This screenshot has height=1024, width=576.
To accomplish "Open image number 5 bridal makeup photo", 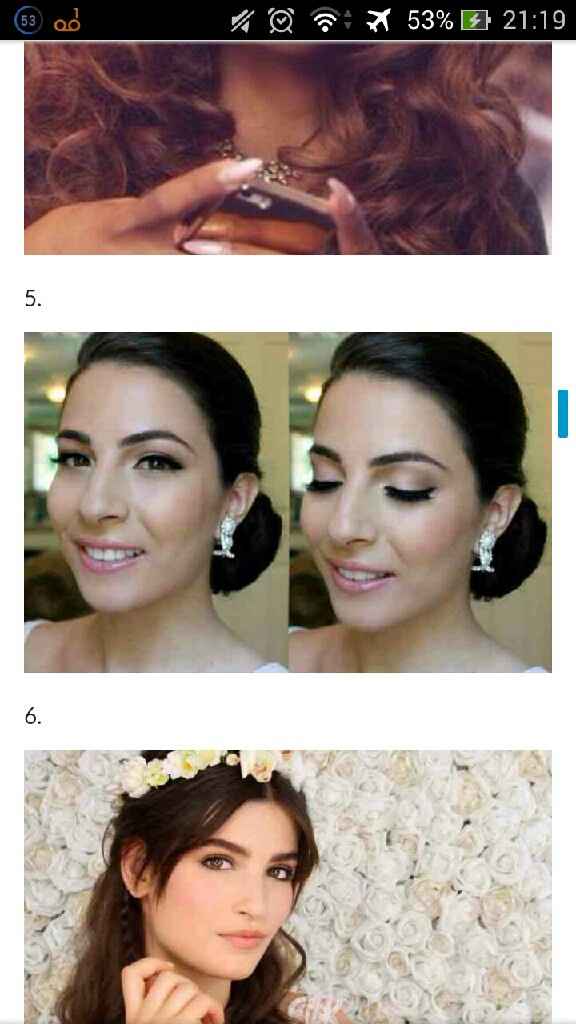I will [x=287, y=502].
